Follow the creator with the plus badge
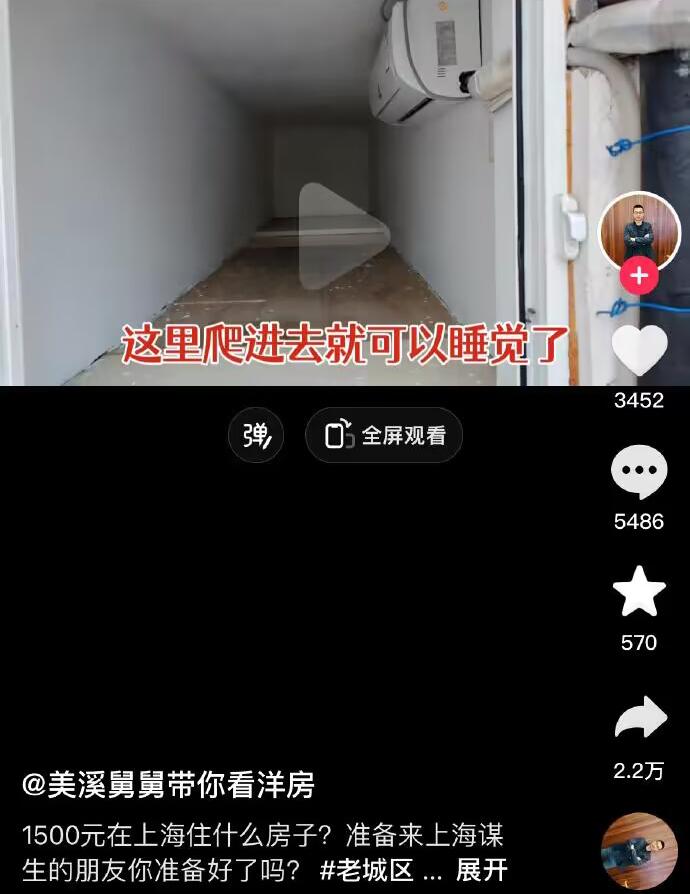This screenshot has height=894, width=690. click(x=639, y=276)
